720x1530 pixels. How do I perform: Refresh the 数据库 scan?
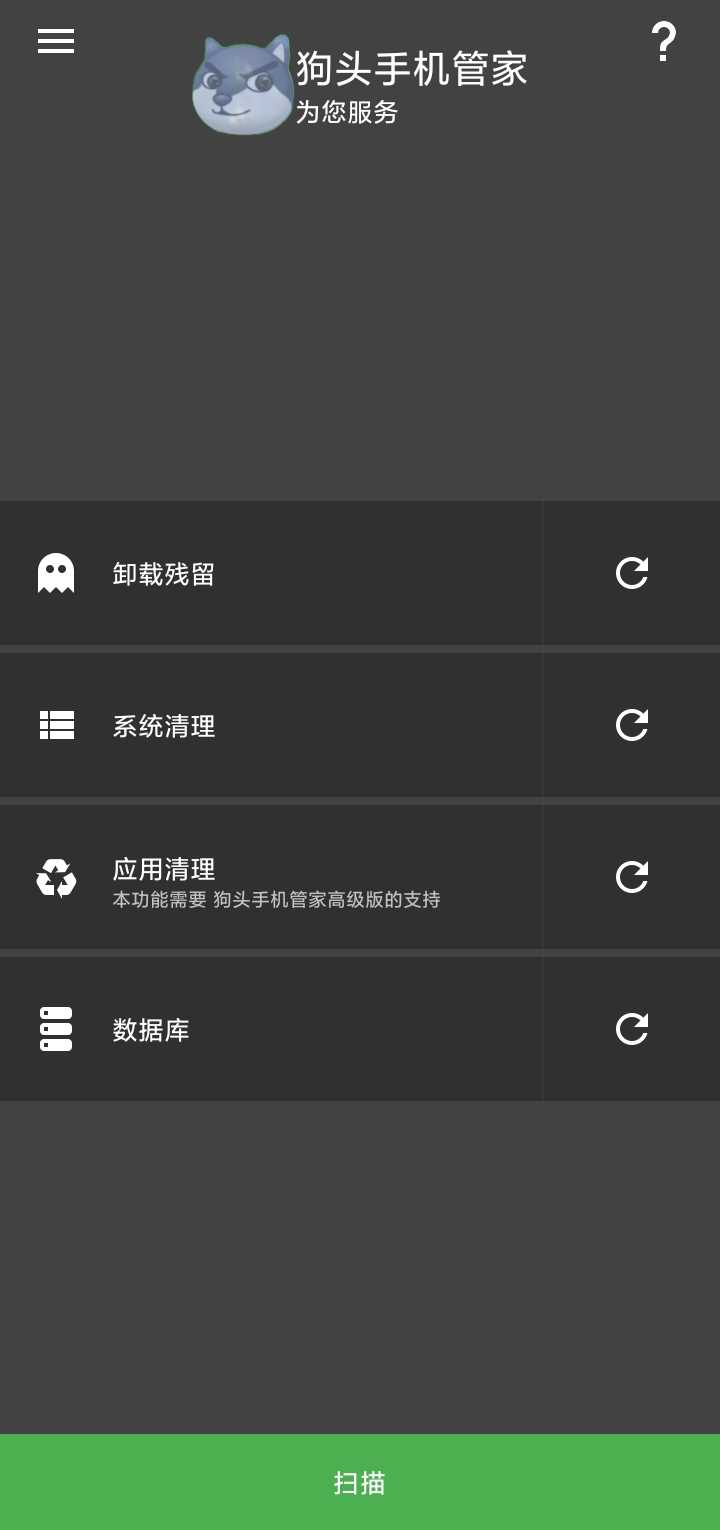coord(632,1029)
